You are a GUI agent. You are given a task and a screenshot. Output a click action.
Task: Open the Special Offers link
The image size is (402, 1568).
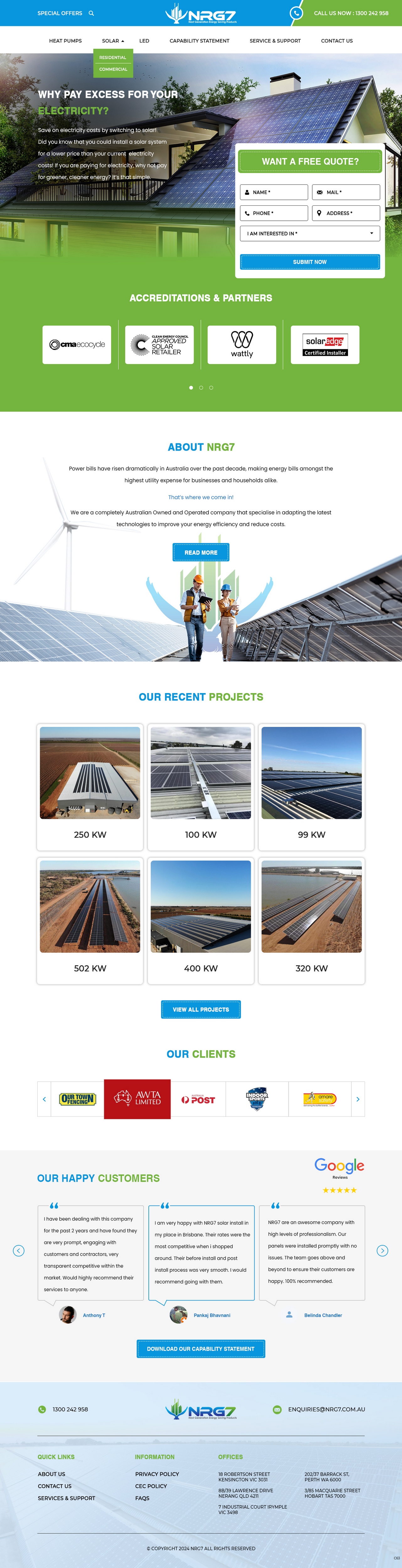tap(60, 13)
